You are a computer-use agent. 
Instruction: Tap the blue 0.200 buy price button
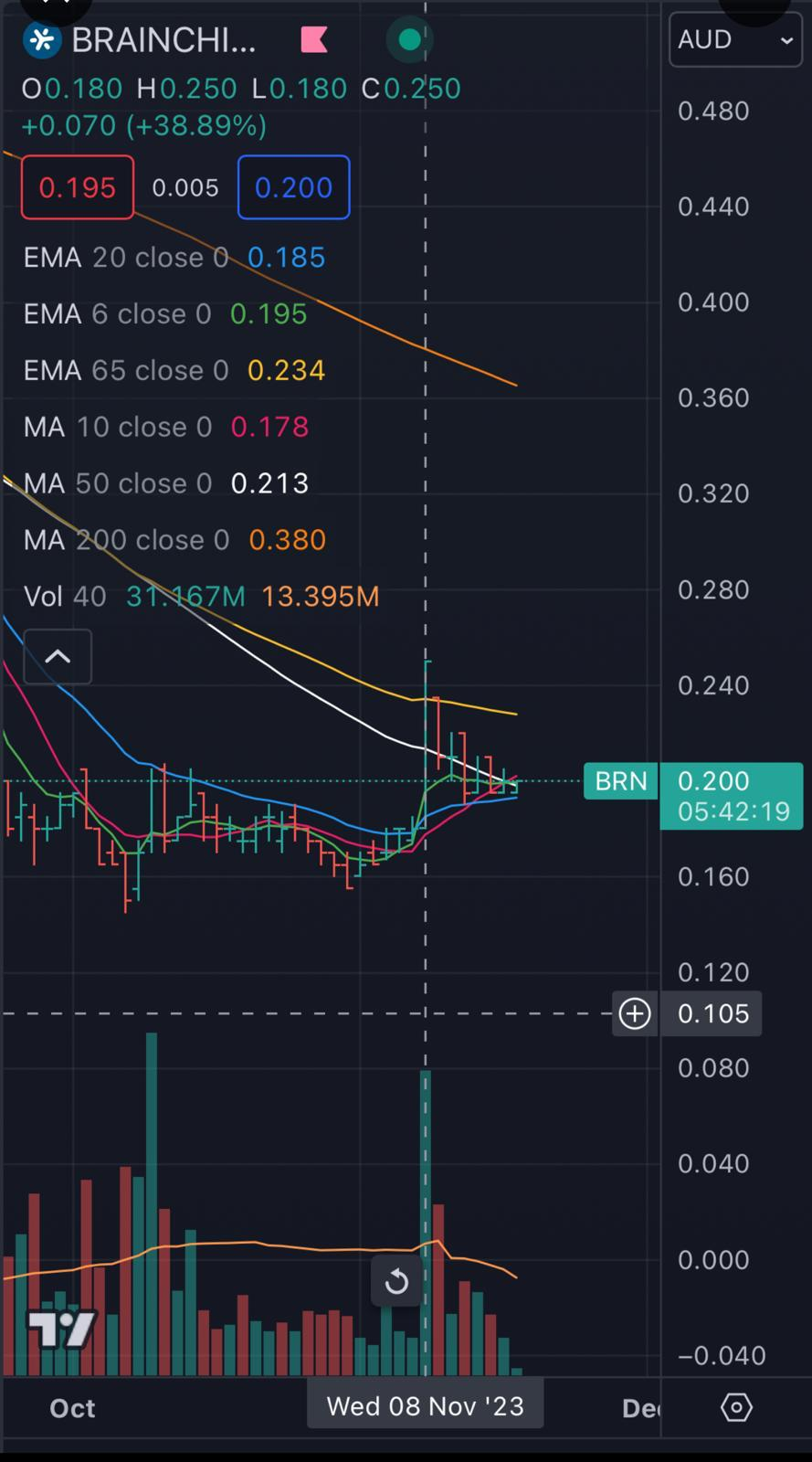(x=293, y=187)
